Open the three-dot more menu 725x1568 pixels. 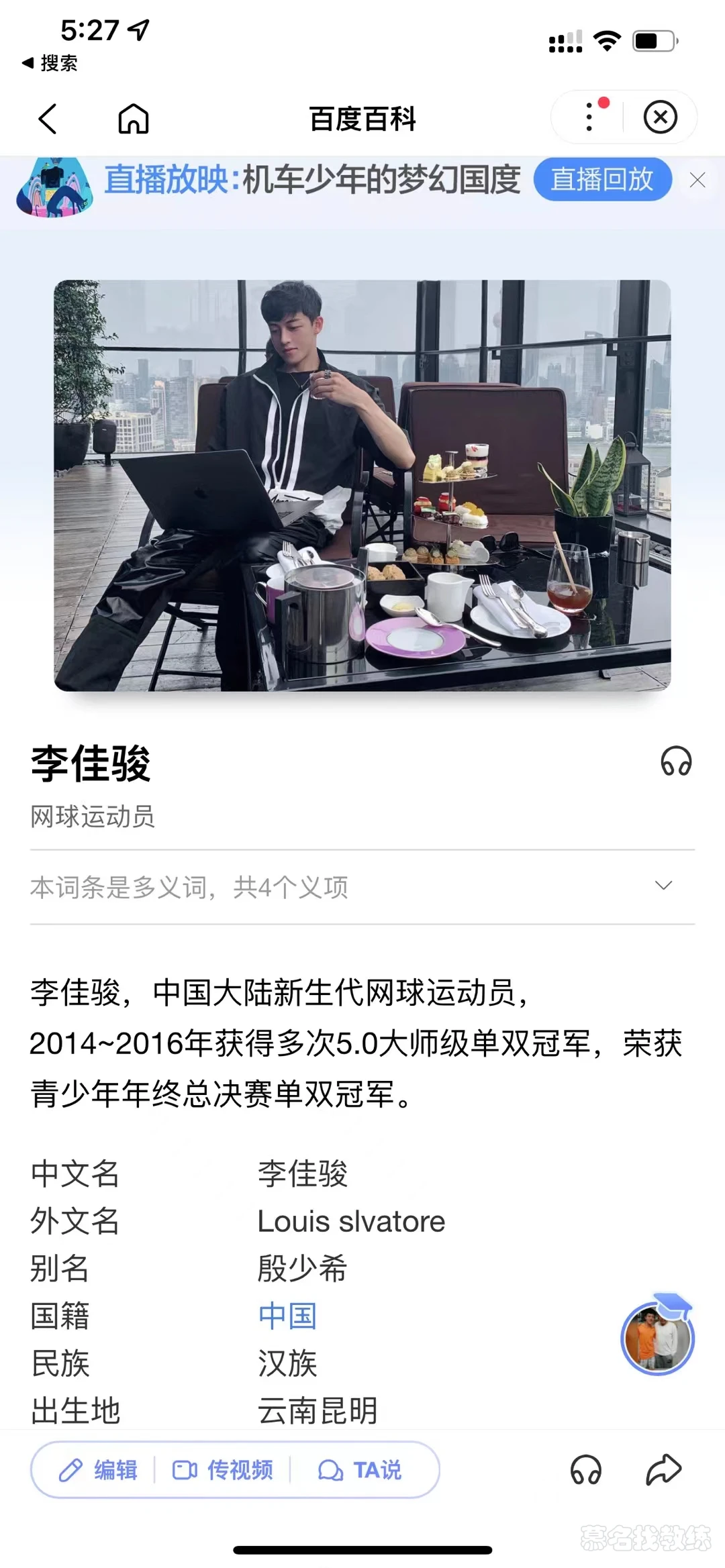pyautogui.click(x=589, y=117)
